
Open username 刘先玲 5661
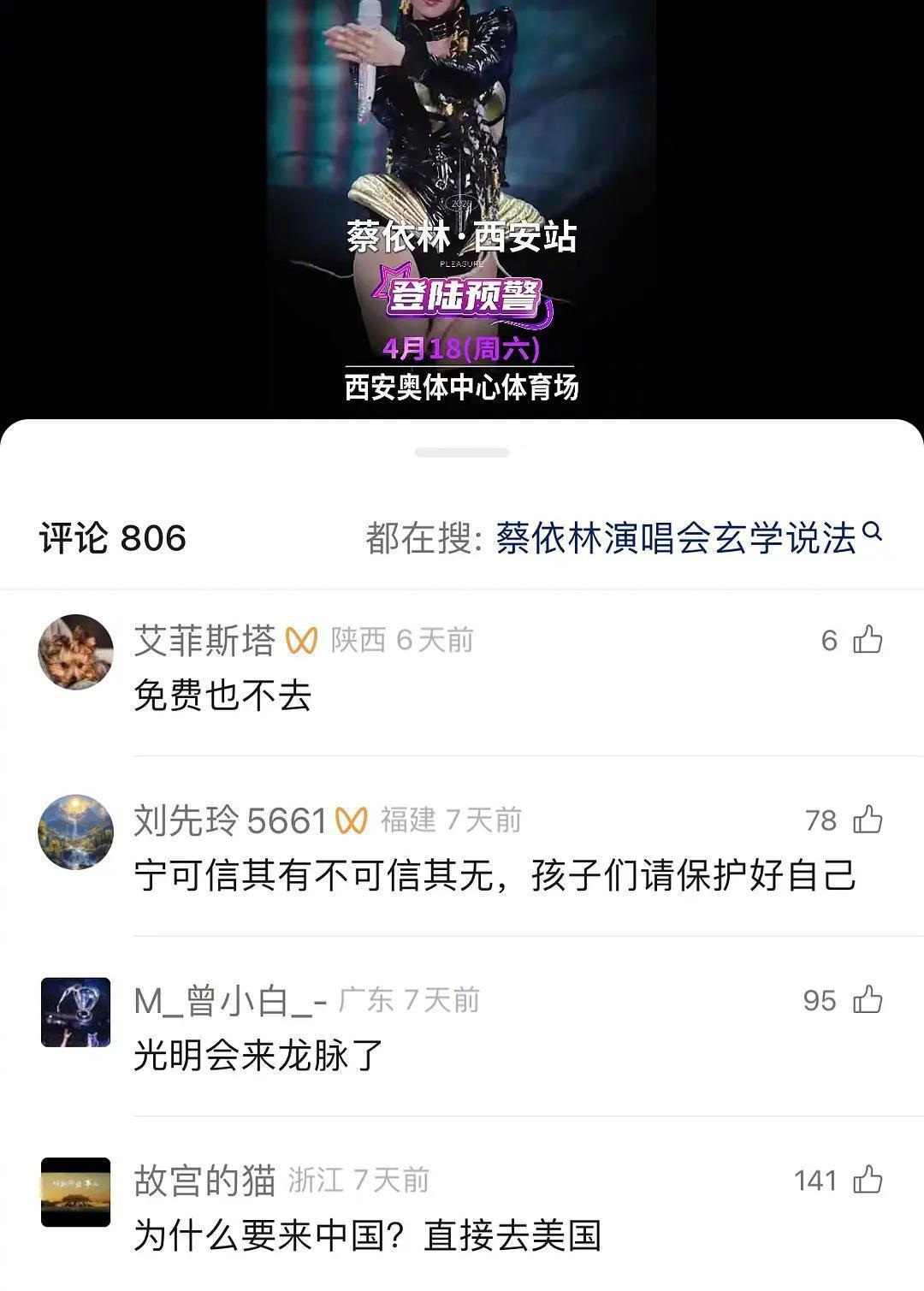pyautogui.click(x=230, y=820)
